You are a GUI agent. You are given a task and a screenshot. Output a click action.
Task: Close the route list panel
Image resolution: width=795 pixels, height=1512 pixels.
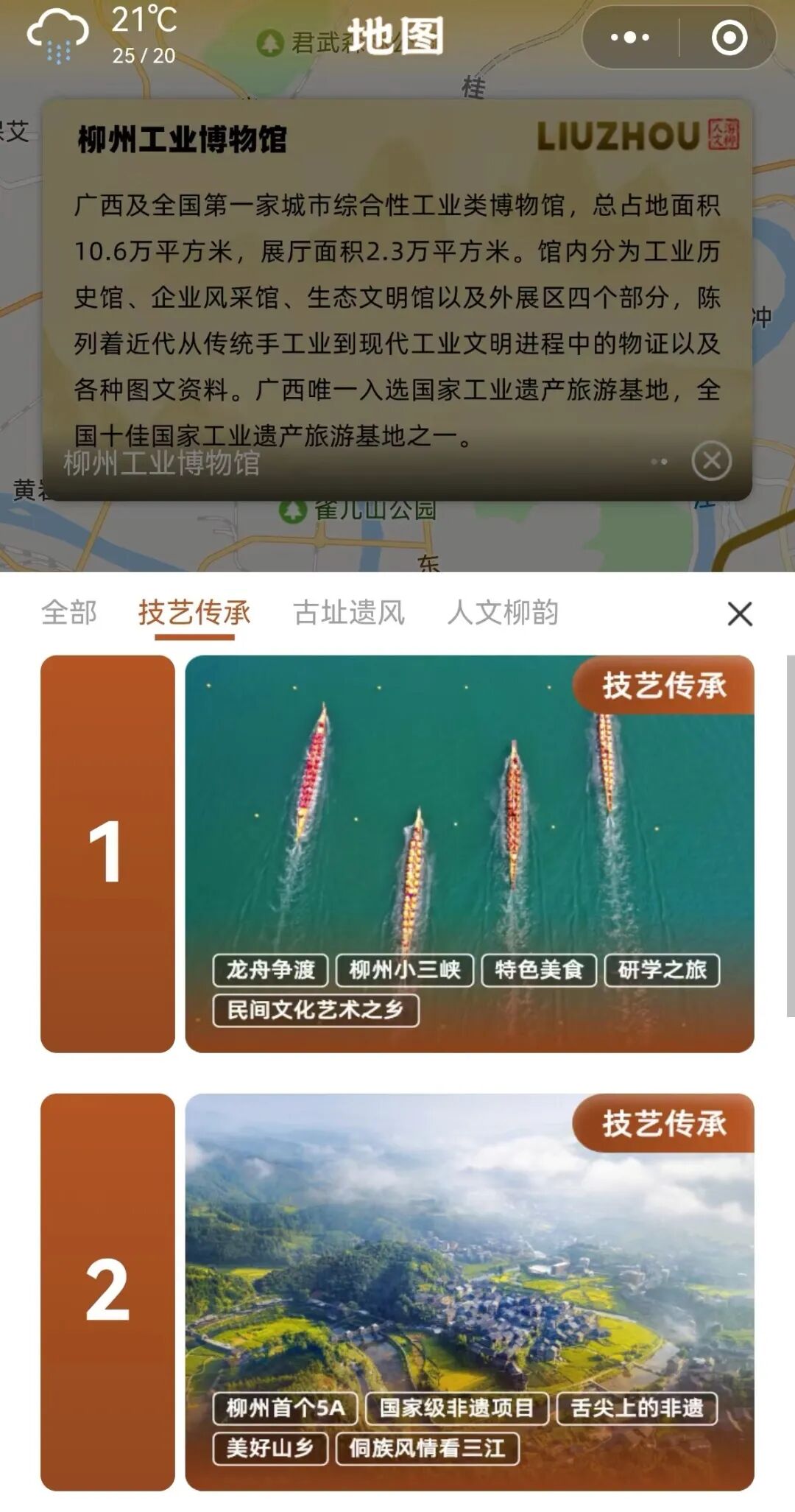point(740,613)
